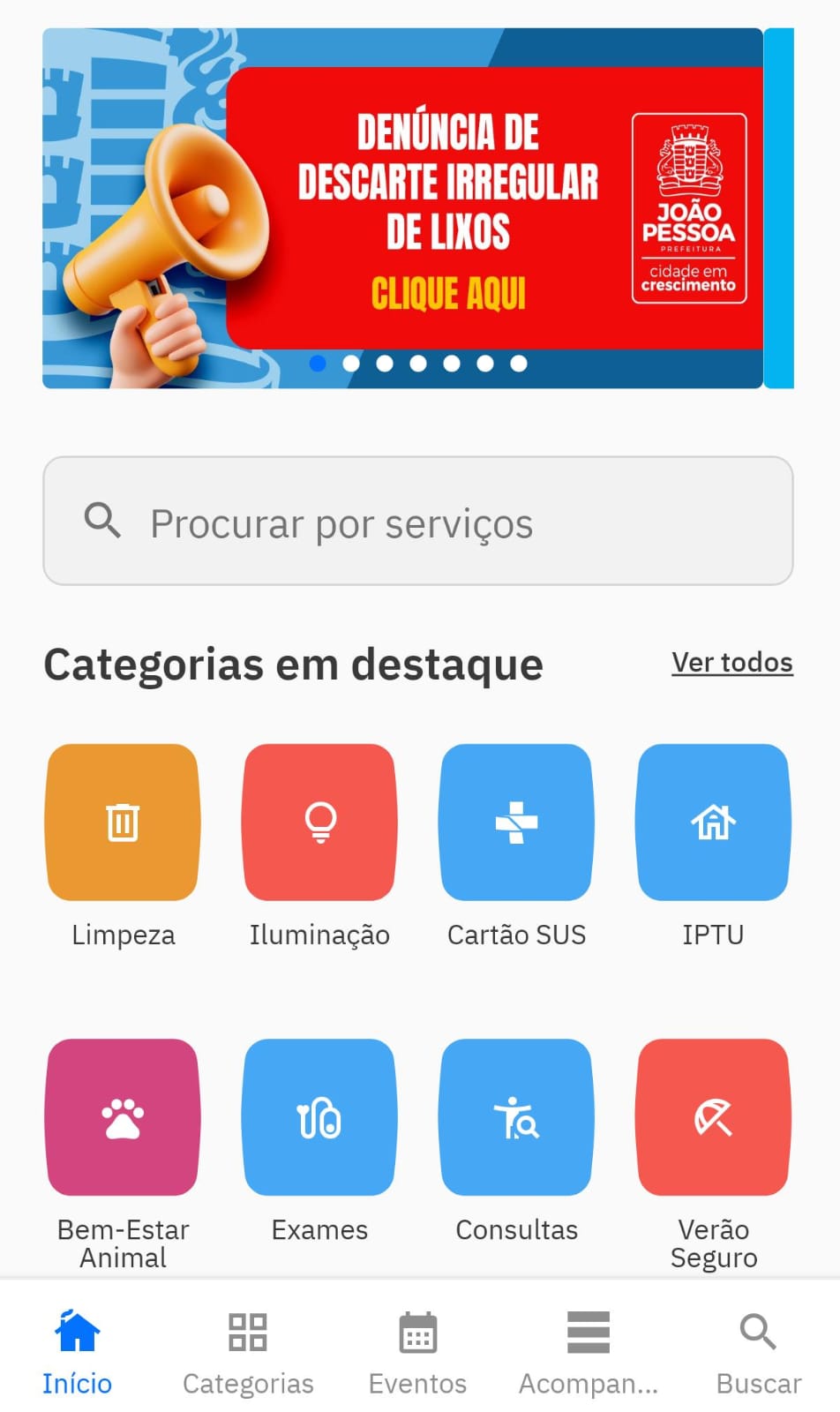Click the Procurar por serviços search field
Viewport: 840px width, 1412px height.
point(420,522)
